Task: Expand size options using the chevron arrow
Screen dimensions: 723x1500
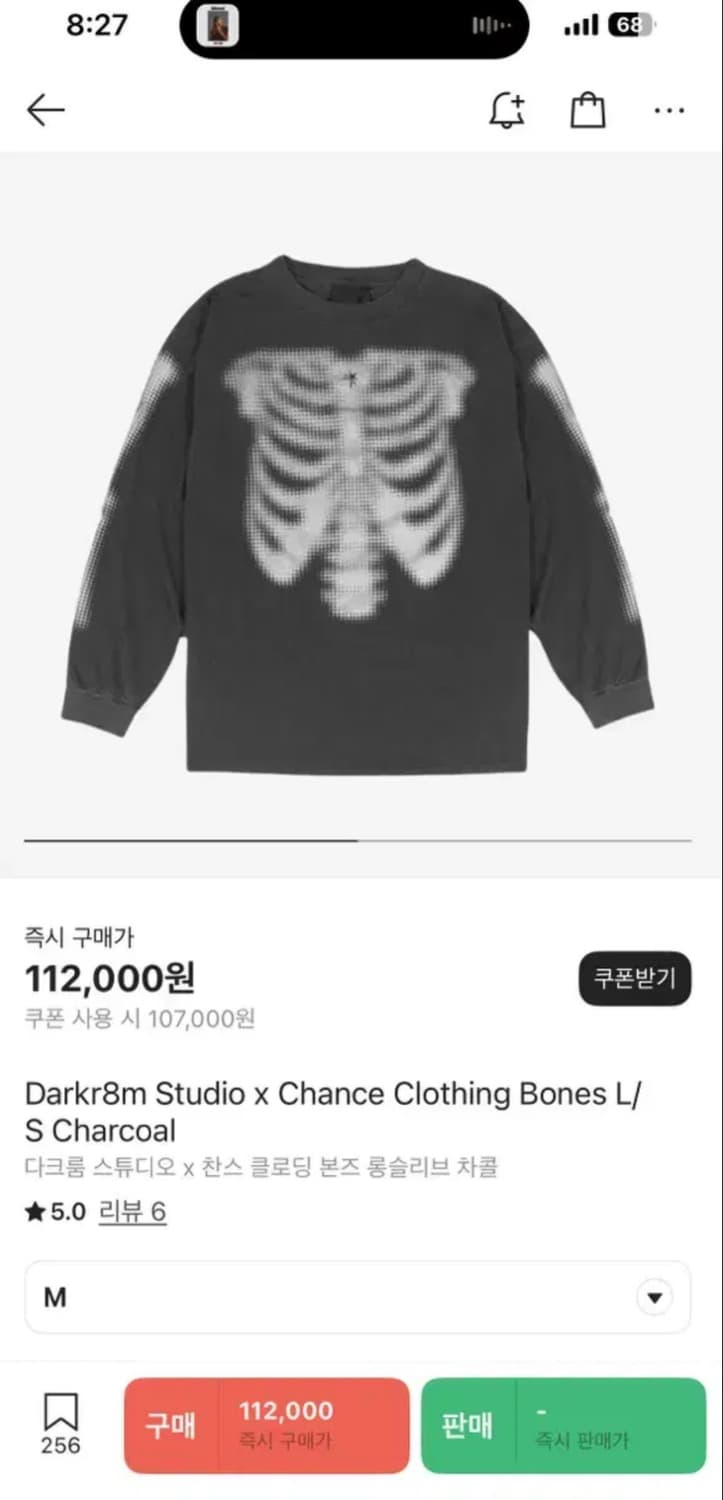Action: point(654,1296)
